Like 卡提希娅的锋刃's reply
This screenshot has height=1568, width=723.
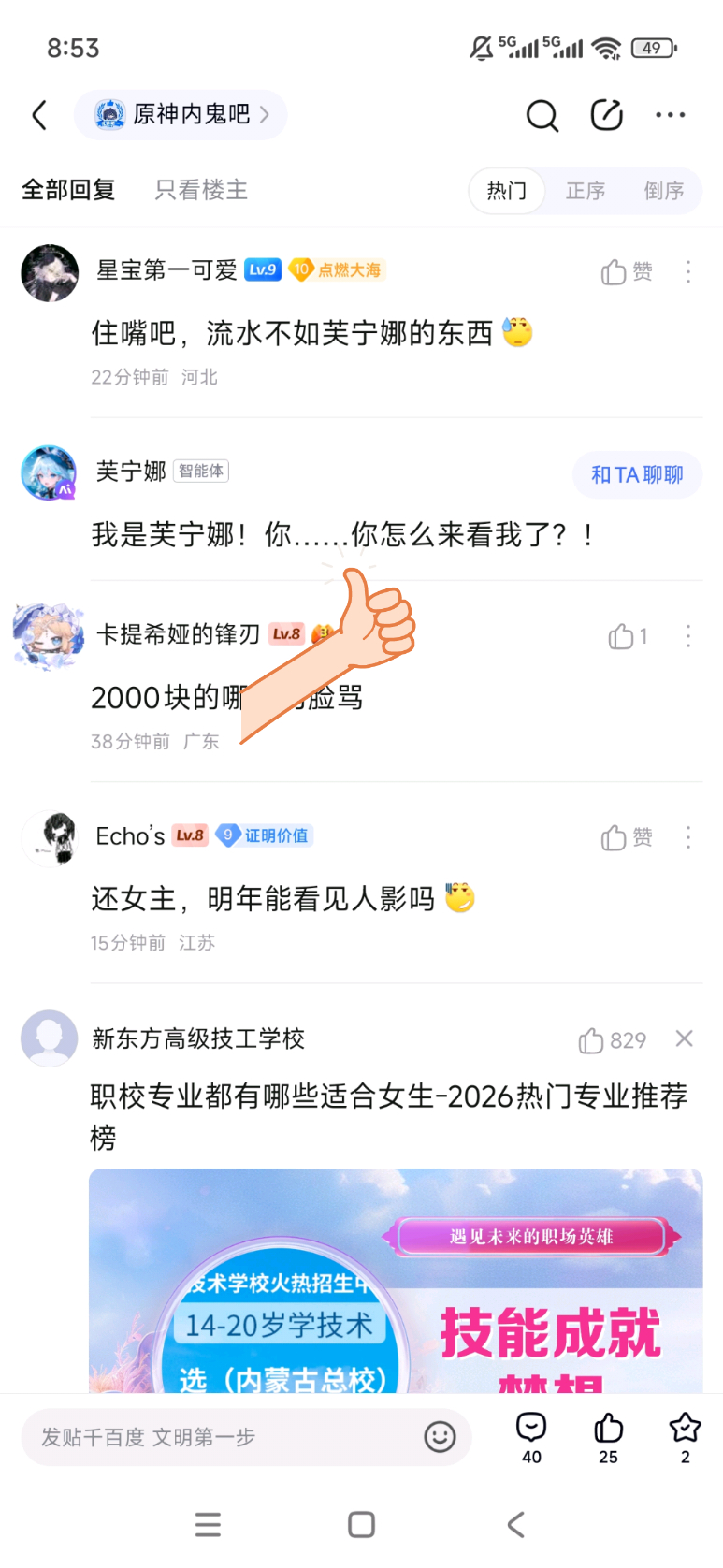(627, 636)
